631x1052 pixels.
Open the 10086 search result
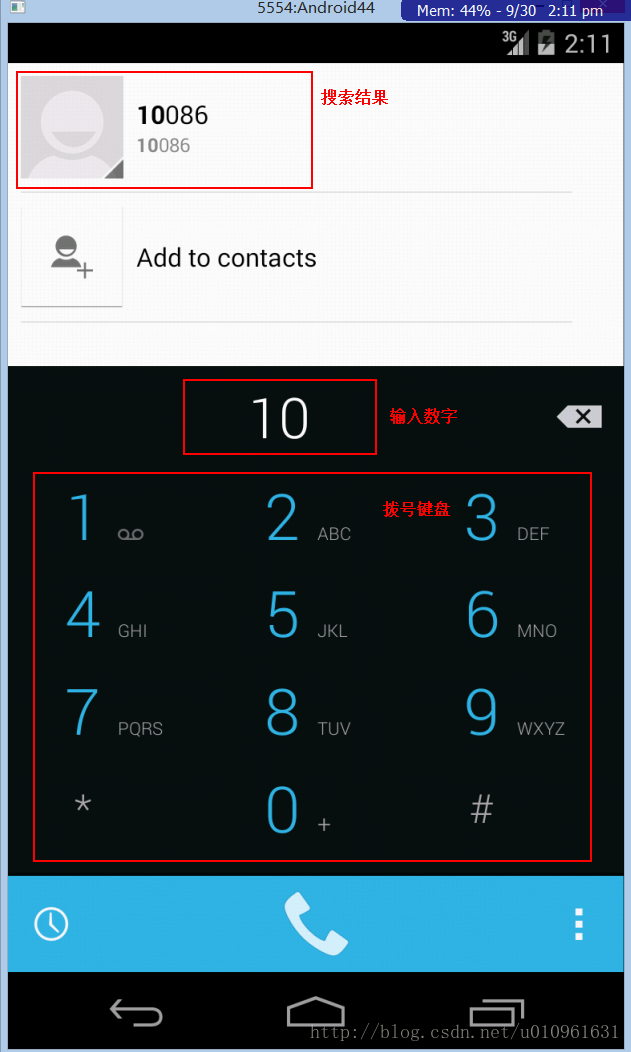click(x=296, y=129)
